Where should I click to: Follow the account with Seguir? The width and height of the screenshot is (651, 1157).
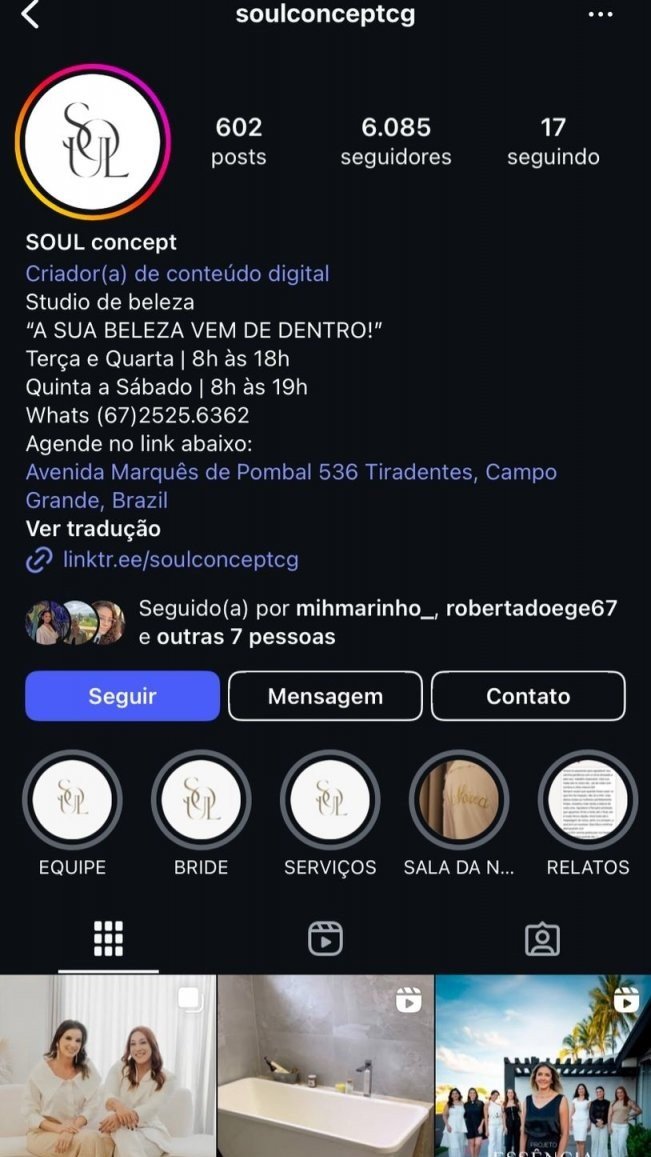[x=122, y=696]
